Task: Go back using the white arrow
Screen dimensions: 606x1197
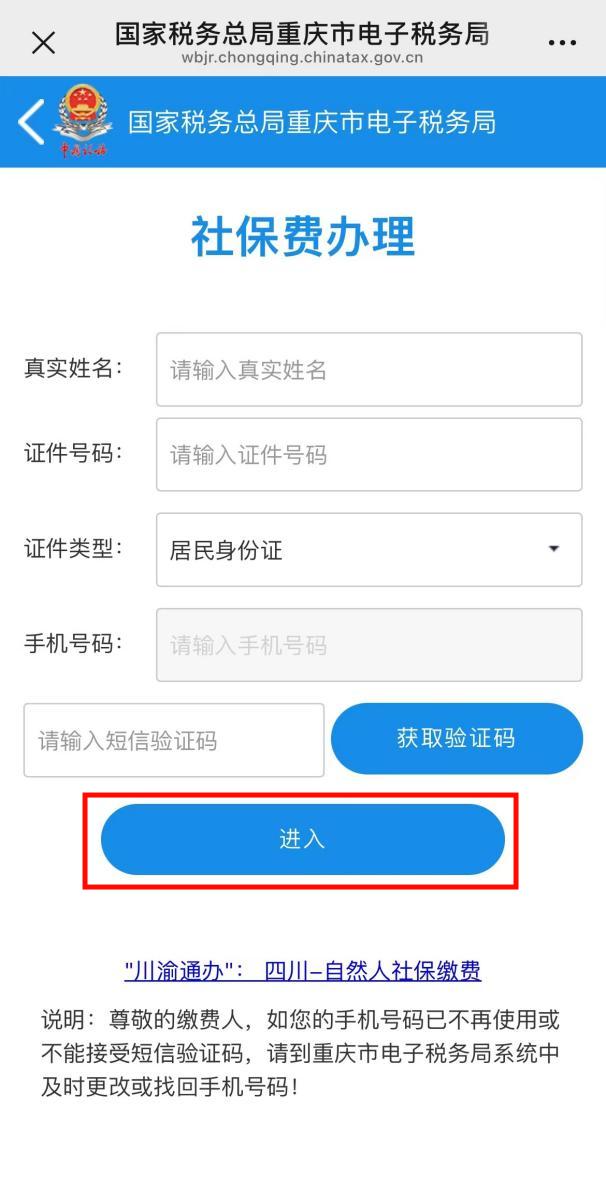Action: coord(31,122)
